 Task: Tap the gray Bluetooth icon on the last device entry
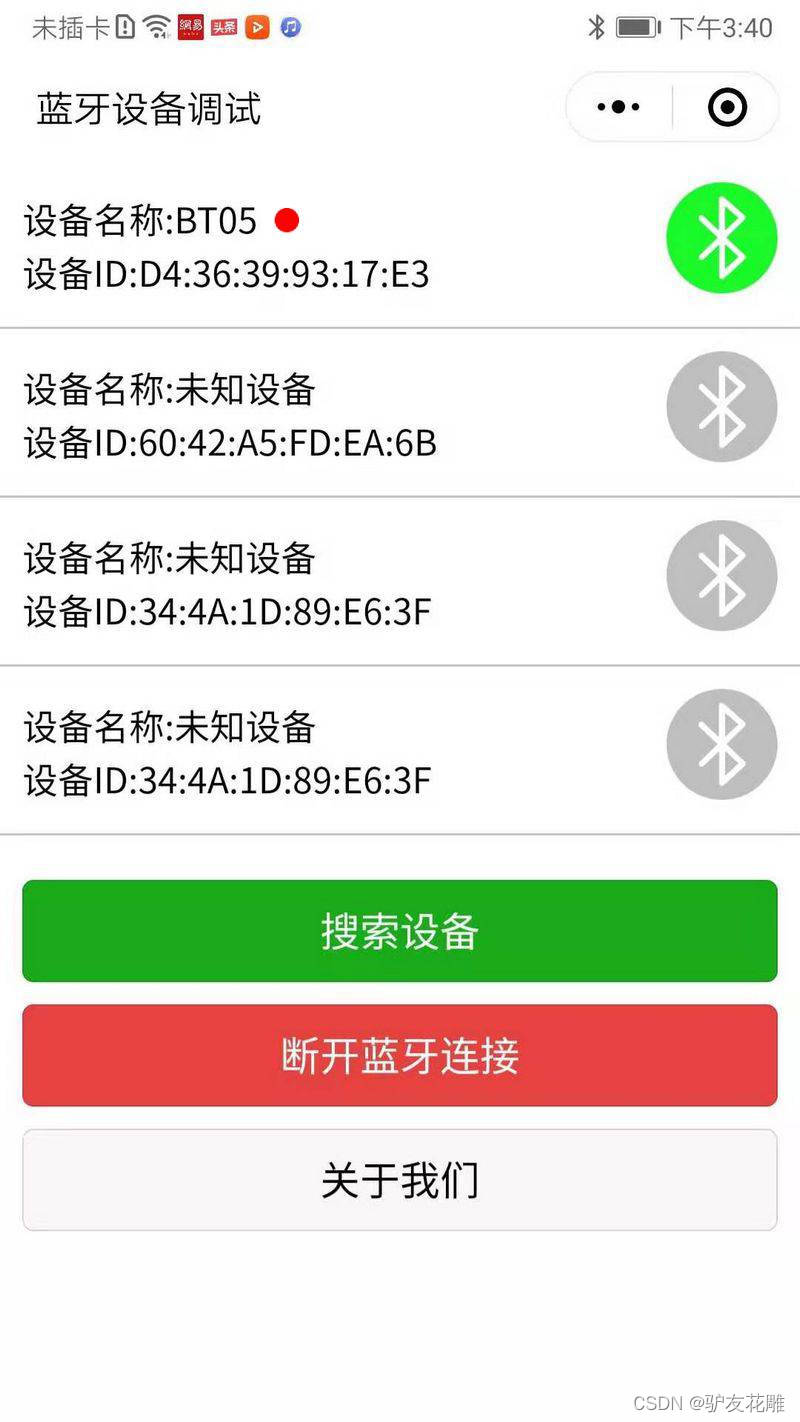click(x=722, y=744)
